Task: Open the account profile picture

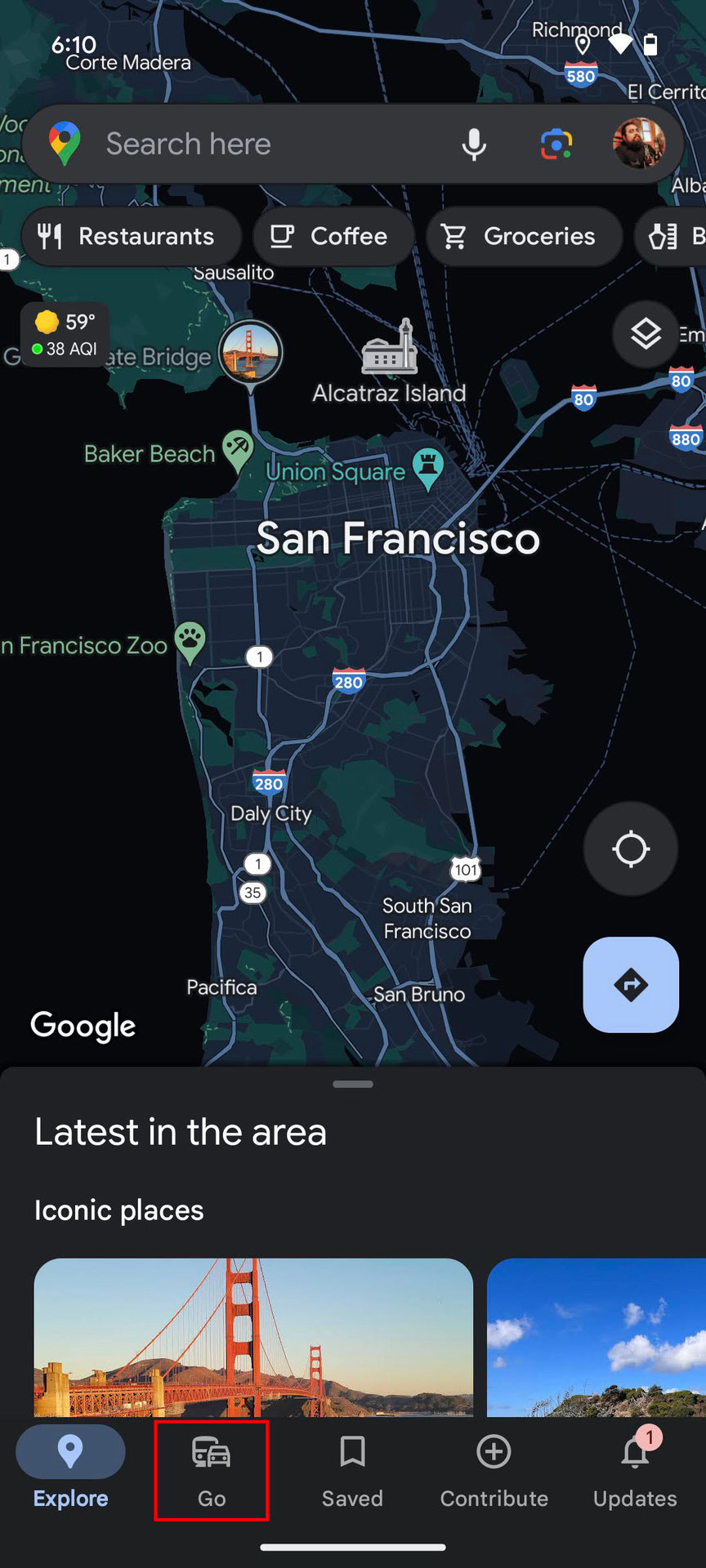Action: coord(639,144)
